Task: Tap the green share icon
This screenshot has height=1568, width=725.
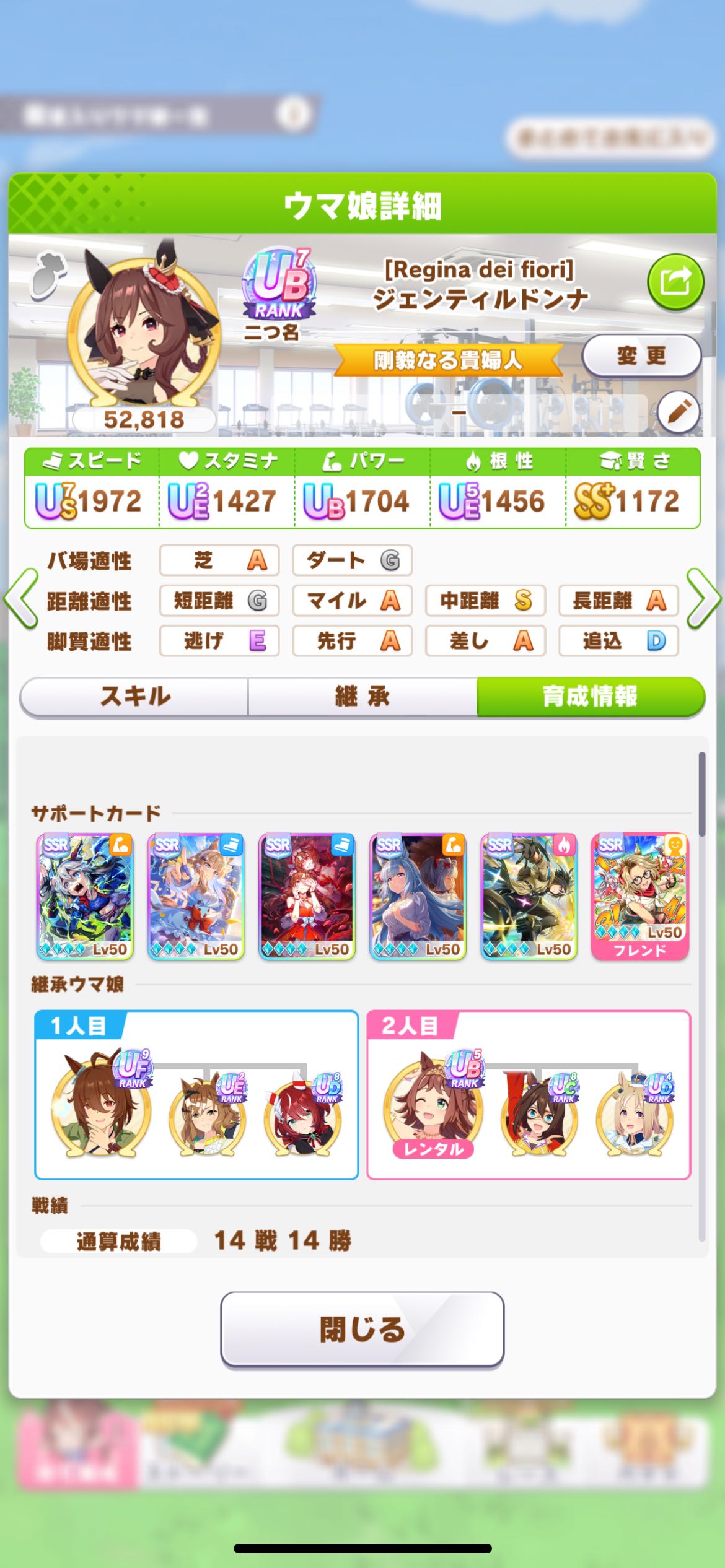Action: tap(675, 282)
